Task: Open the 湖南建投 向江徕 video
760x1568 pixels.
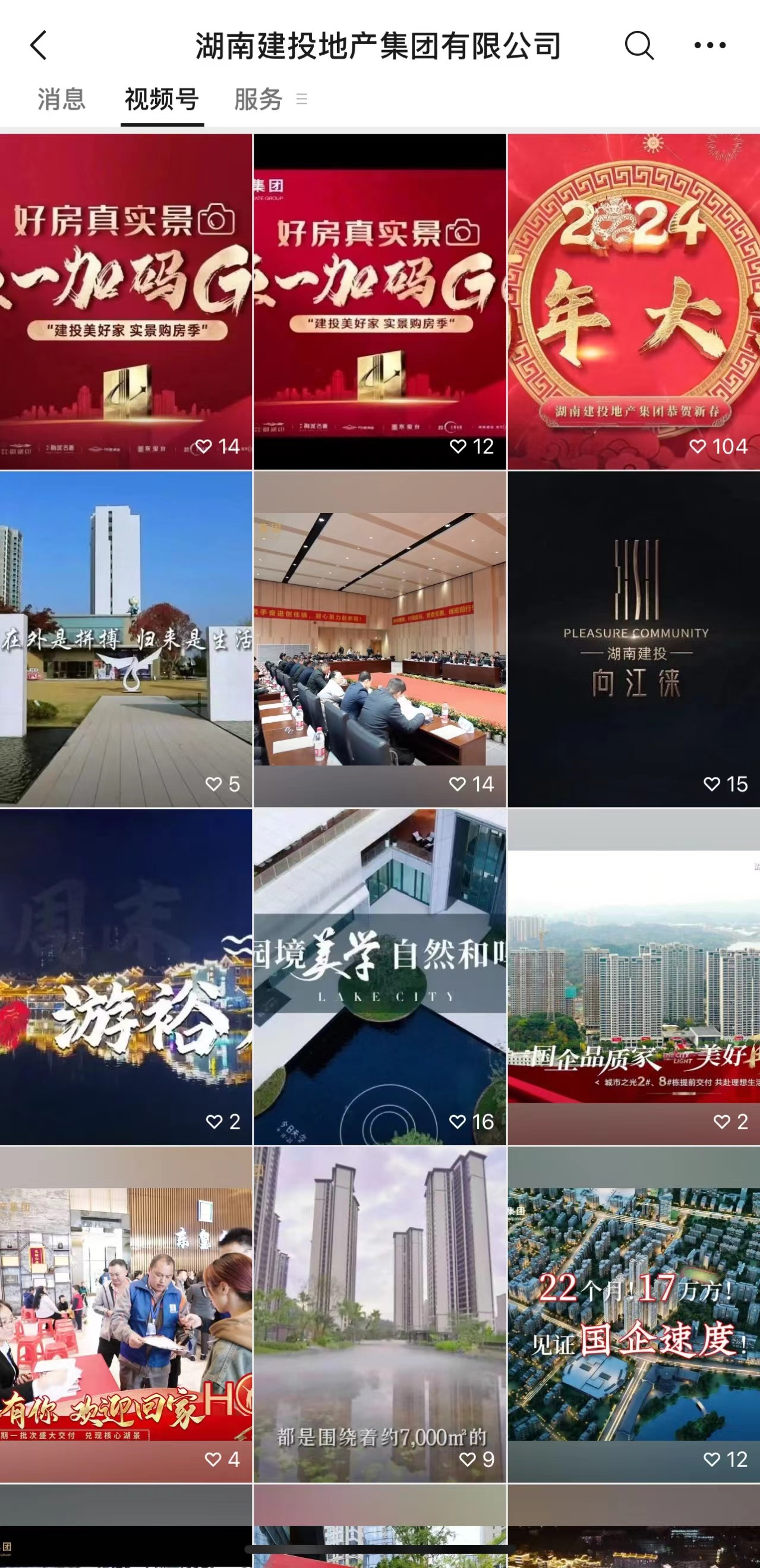Action: [x=633, y=639]
